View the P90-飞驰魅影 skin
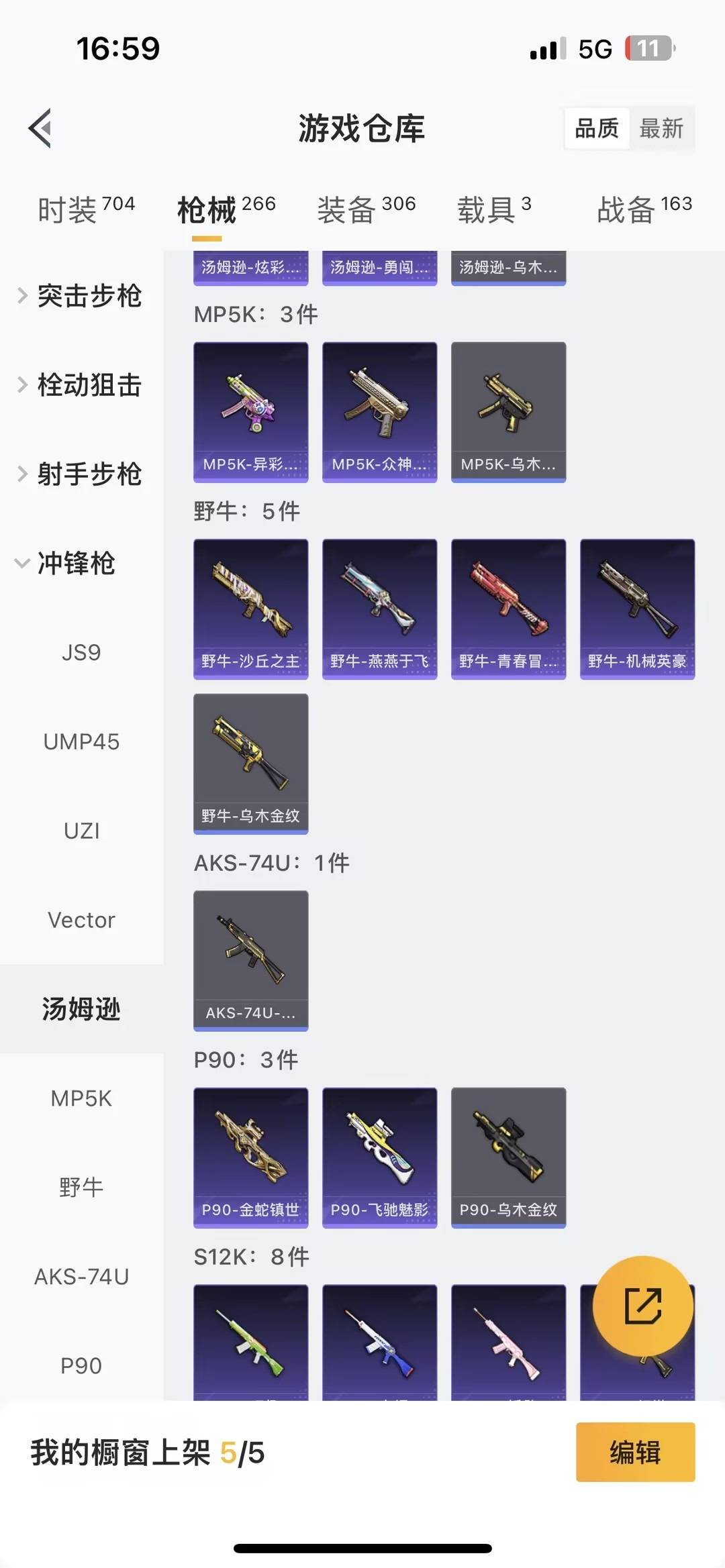The height and width of the screenshot is (1568, 725). [x=379, y=1157]
